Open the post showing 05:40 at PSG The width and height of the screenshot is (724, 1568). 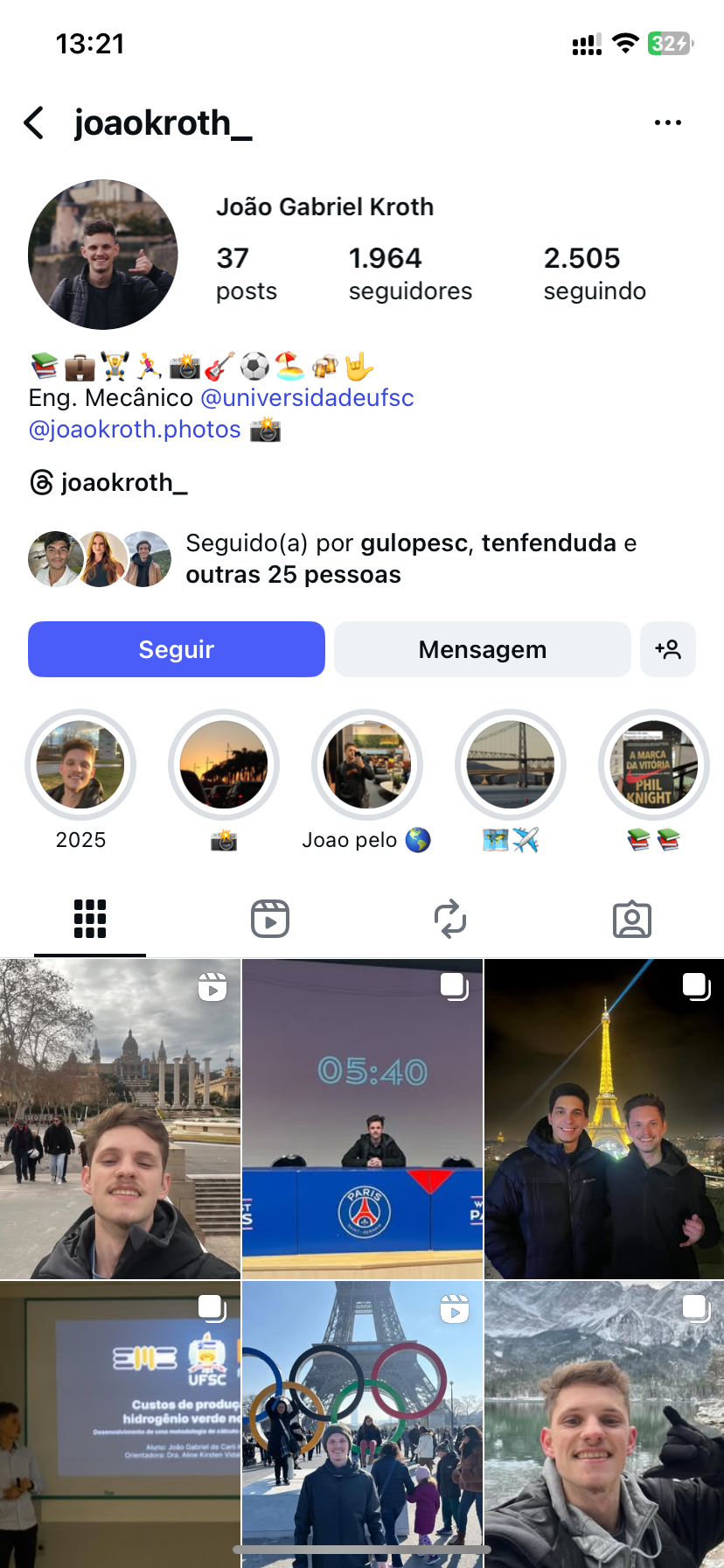(x=362, y=1118)
